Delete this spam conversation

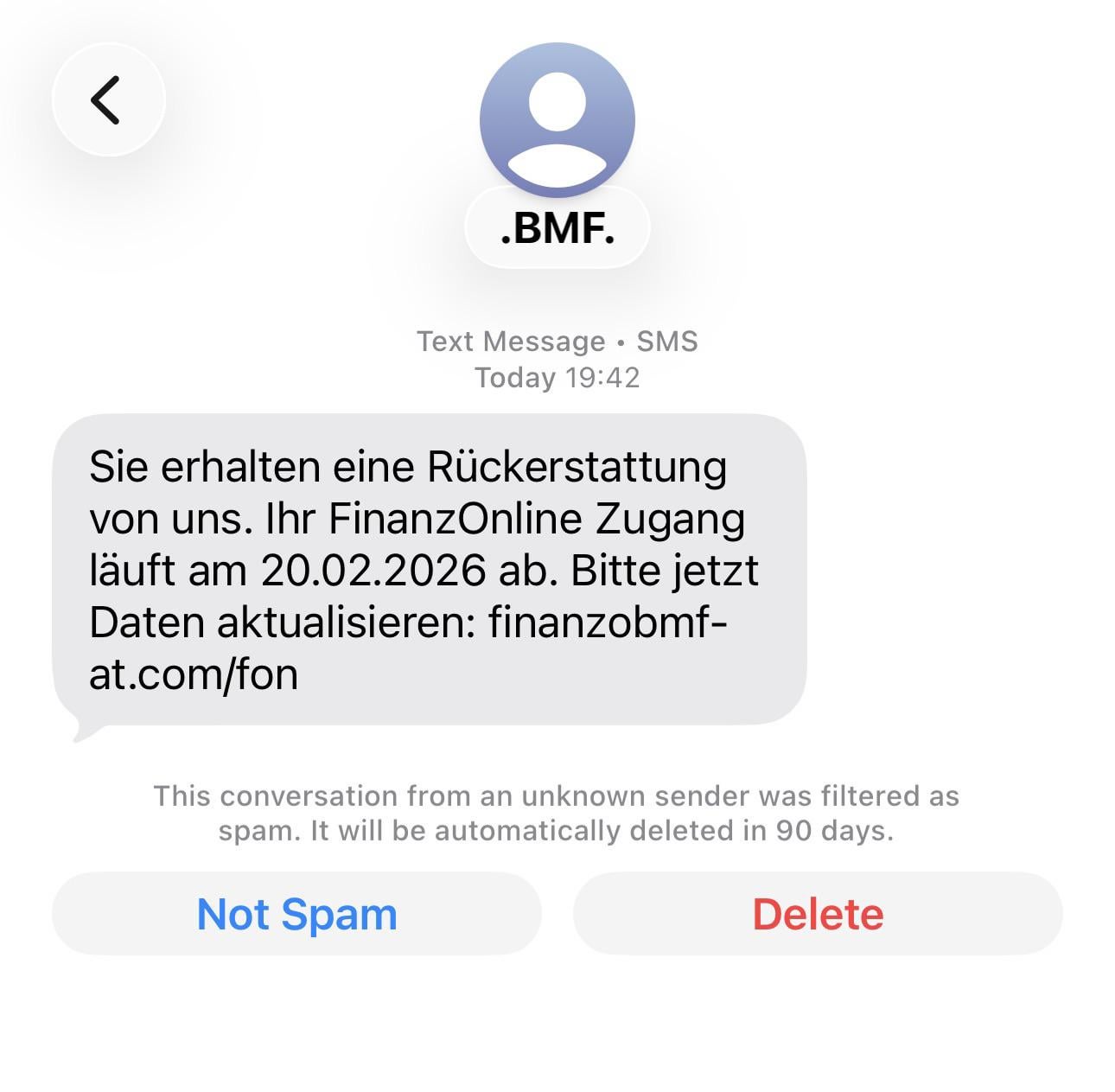(818, 914)
